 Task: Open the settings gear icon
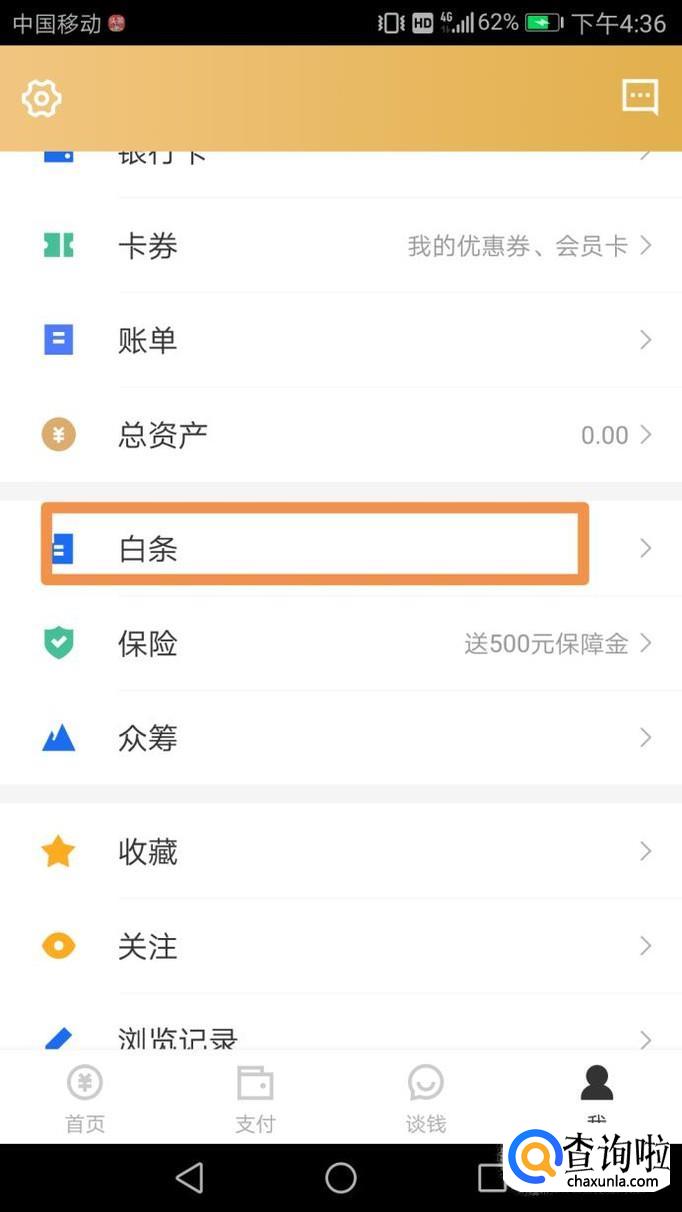pos(41,98)
